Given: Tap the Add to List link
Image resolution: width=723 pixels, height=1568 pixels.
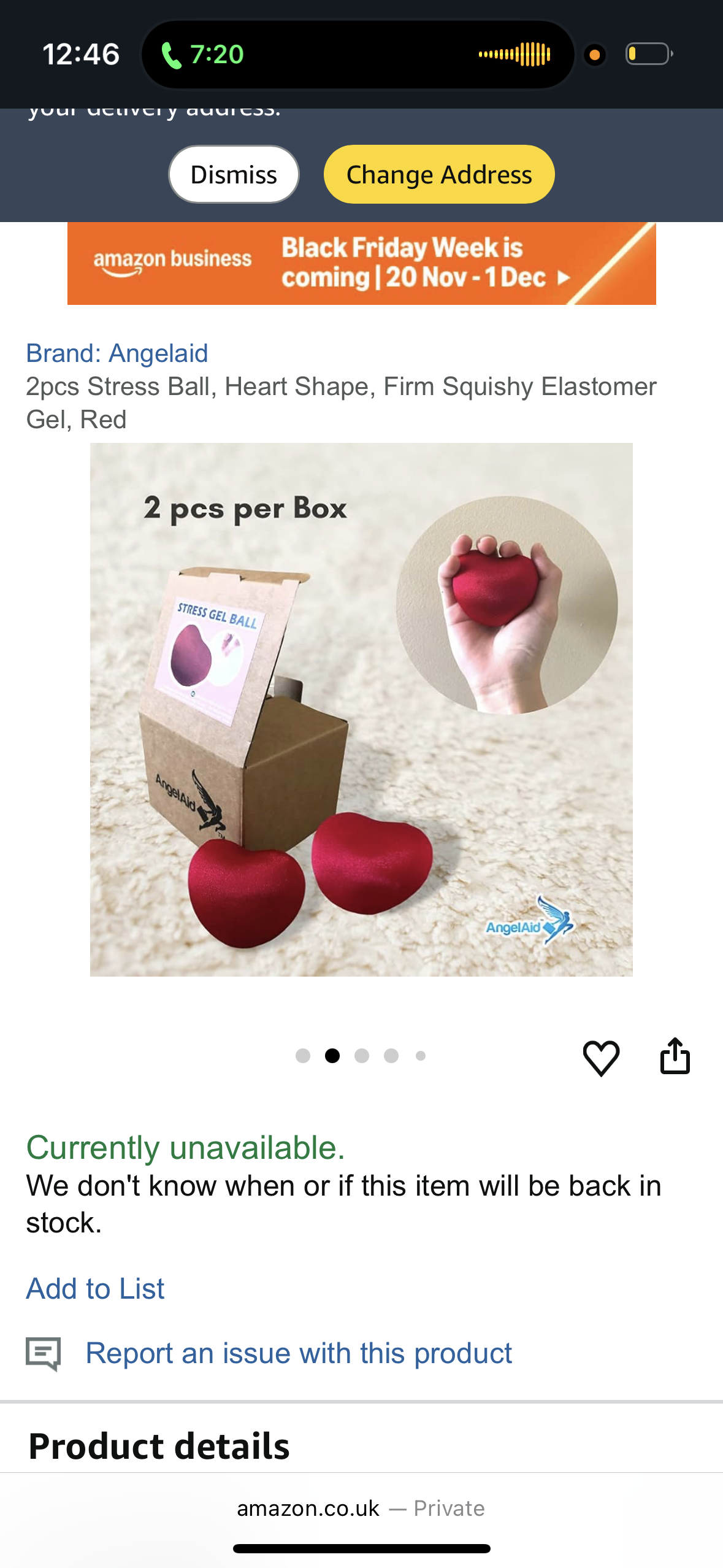Looking at the screenshot, I should coord(95,1288).
